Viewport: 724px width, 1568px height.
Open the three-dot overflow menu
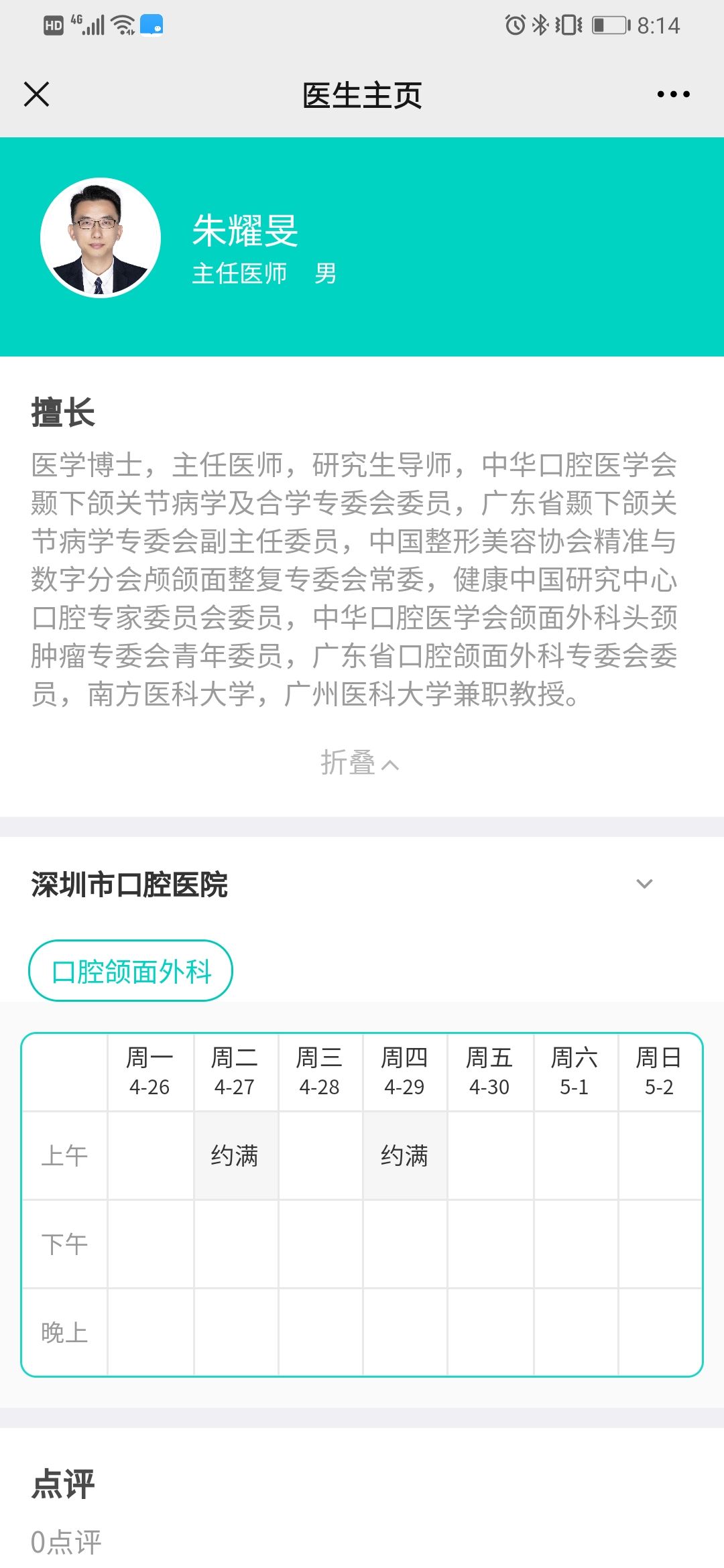click(673, 94)
